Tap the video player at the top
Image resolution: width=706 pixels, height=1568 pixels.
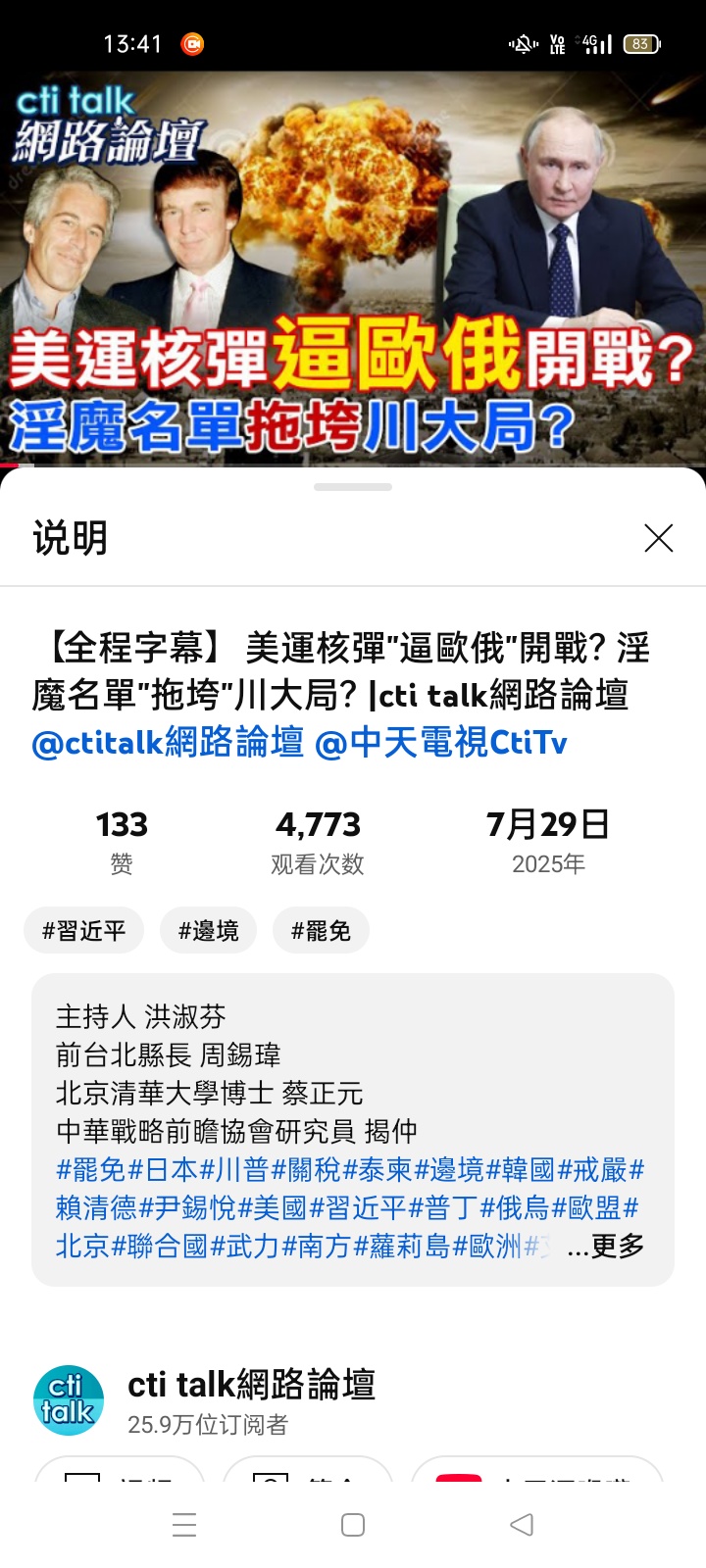click(x=353, y=265)
